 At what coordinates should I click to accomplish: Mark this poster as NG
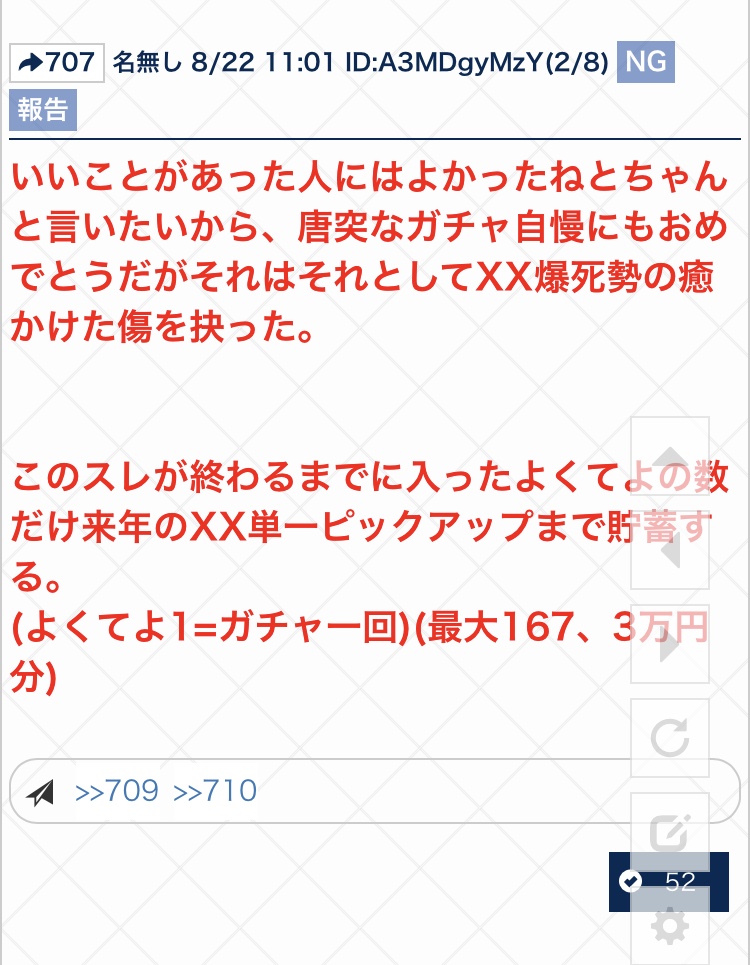click(x=645, y=63)
